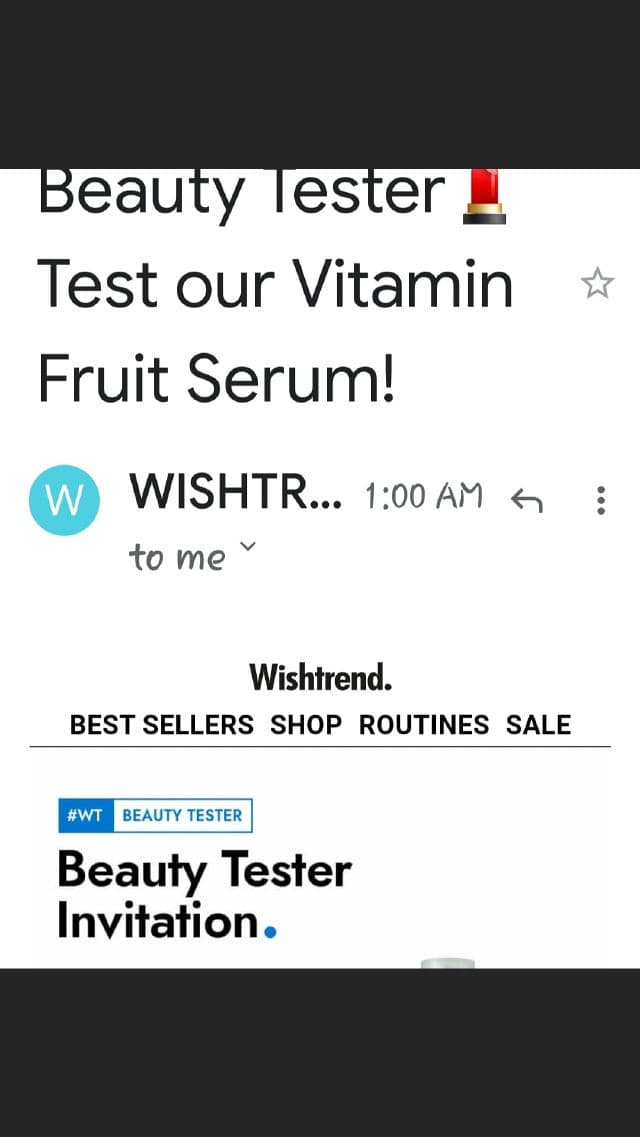640x1137 pixels.
Task: Expand the "to me" recipient details
Action: pyautogui.click(x=249, y=547)
